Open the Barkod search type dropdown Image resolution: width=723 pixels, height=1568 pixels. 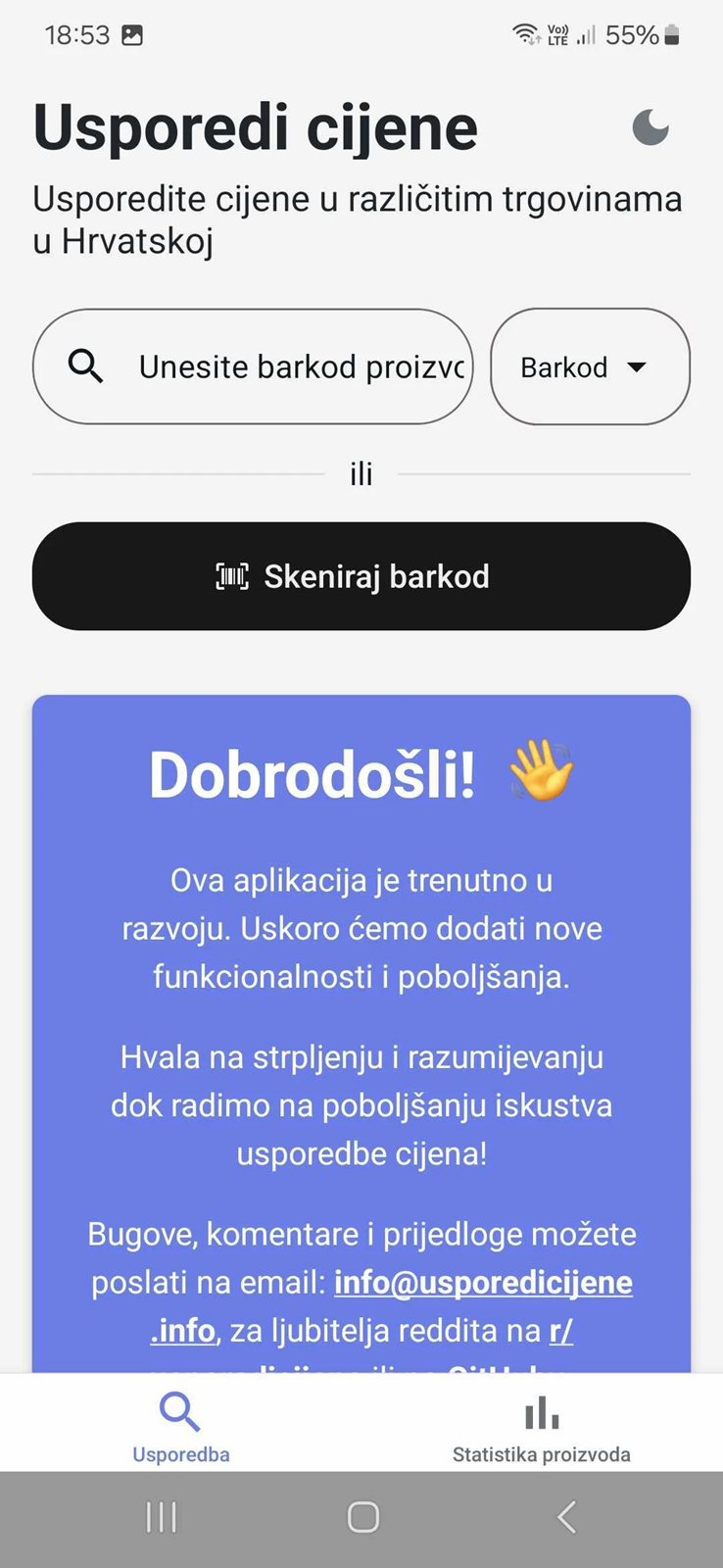[590, 367]
